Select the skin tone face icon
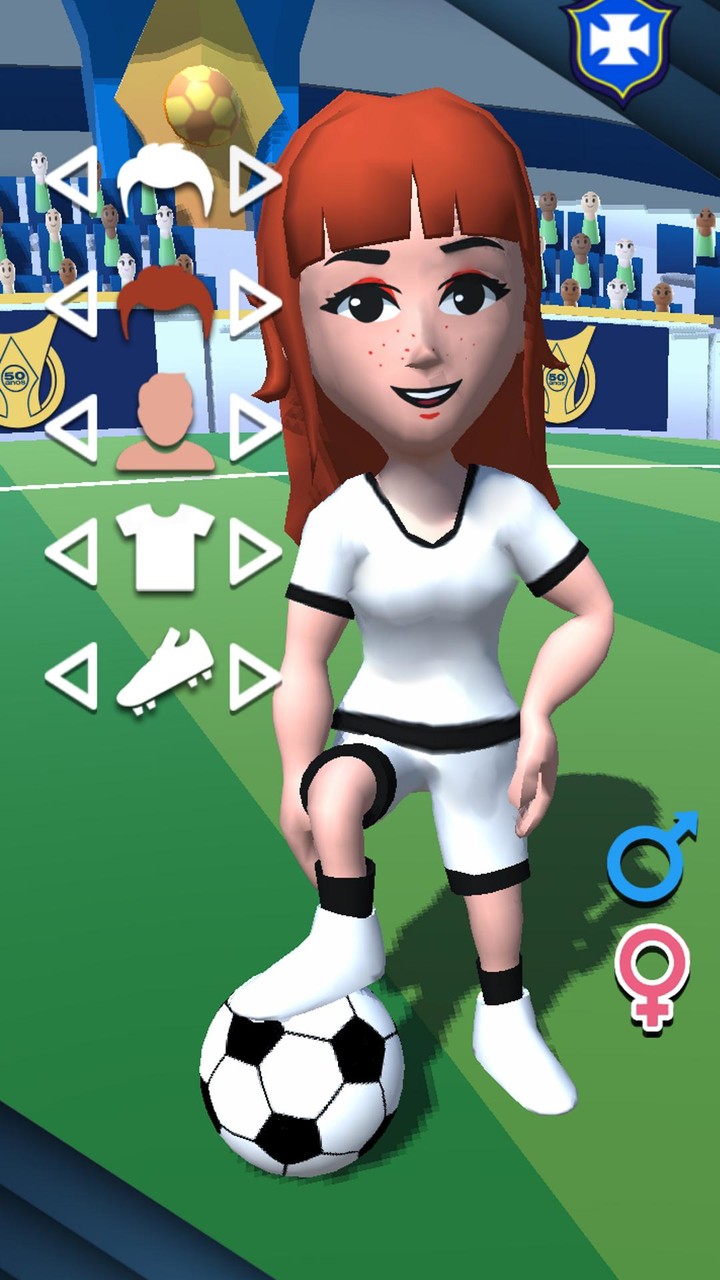The width and height of the screenshot is (720, 1280). click(x=166, y=420)
